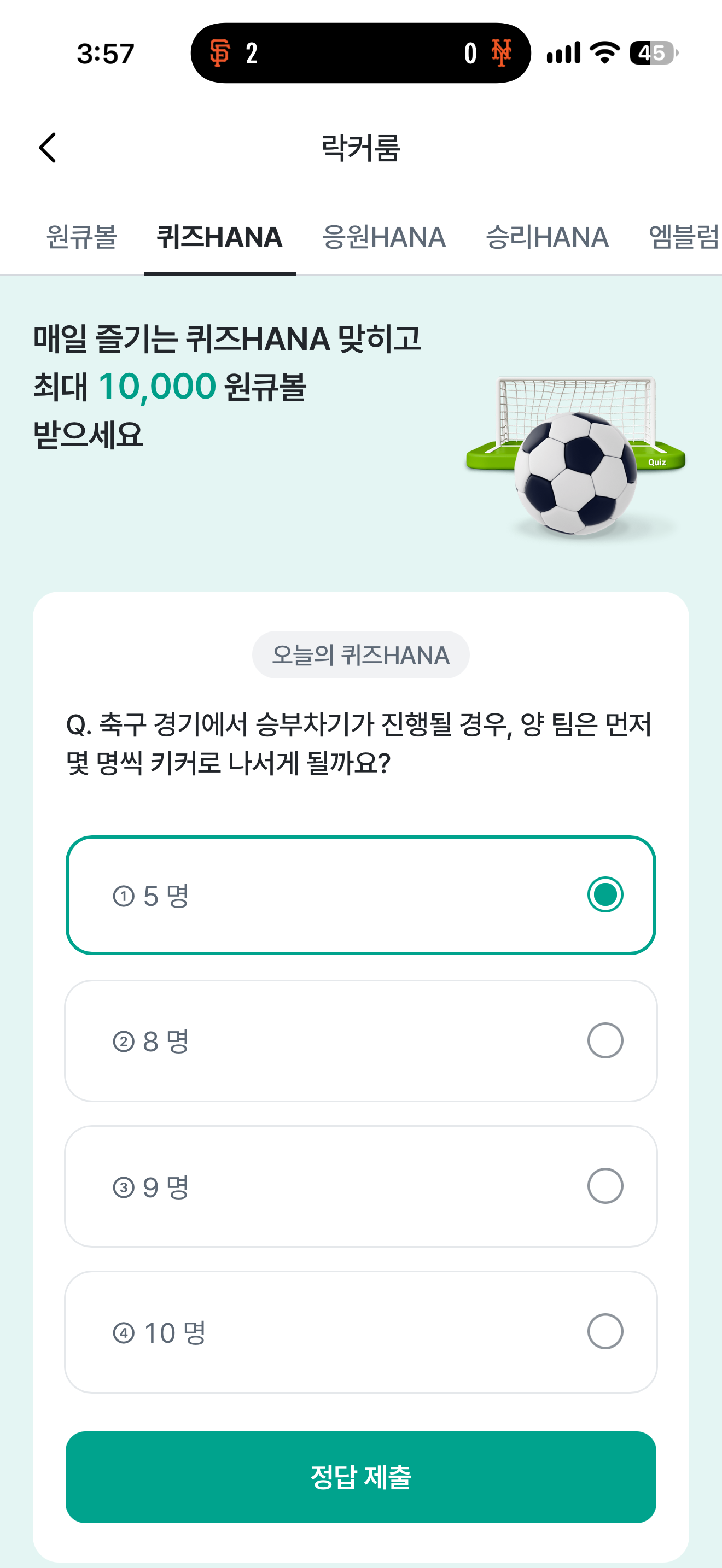Image resolution: width=722 pixels, height=1568 pixels.
Task: Open the 엠블럼 tab
Action: tap(684, 237)
